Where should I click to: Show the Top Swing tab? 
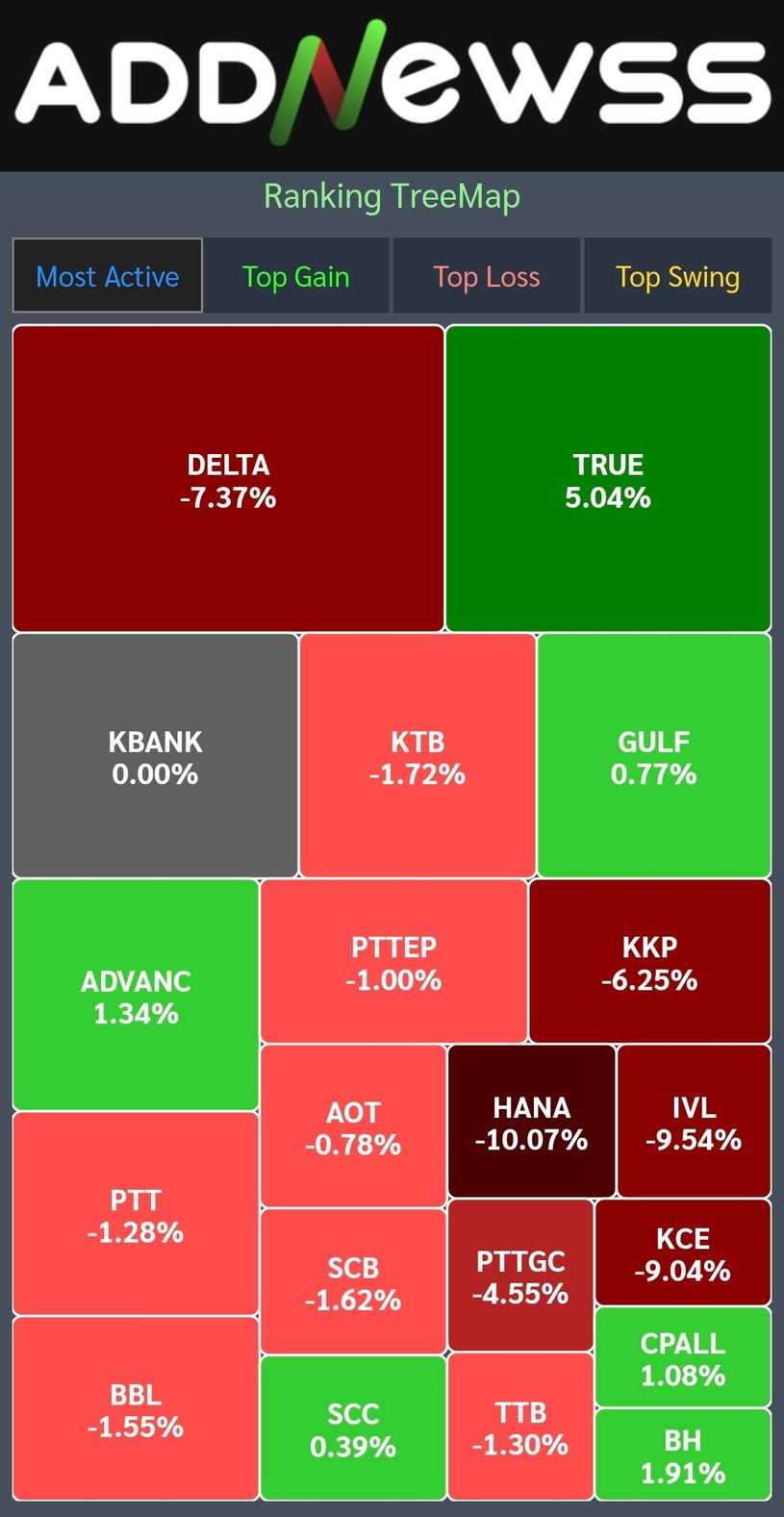(677, 276)
